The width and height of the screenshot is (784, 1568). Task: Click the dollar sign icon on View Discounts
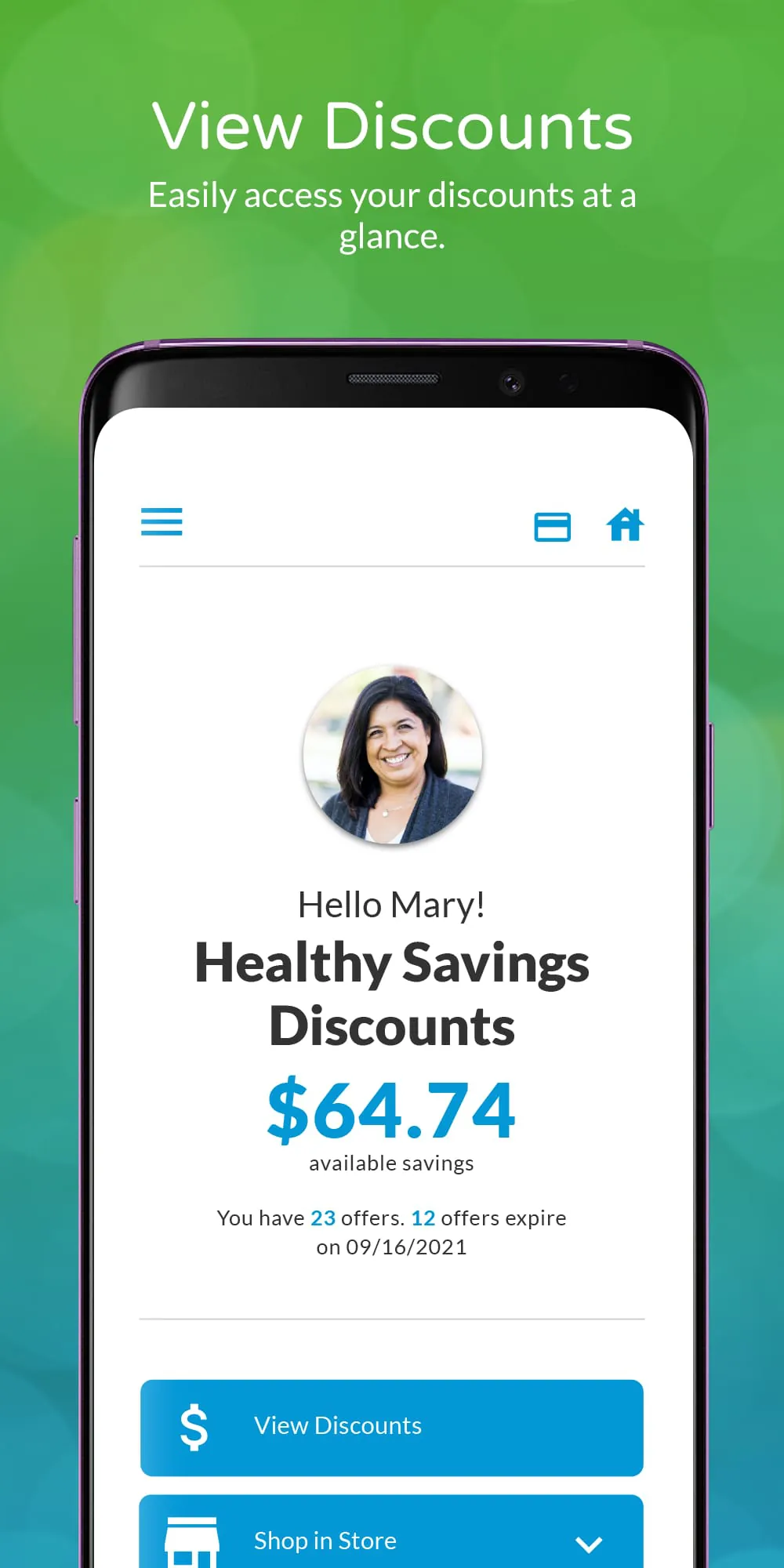click(x=193, y=1426)
